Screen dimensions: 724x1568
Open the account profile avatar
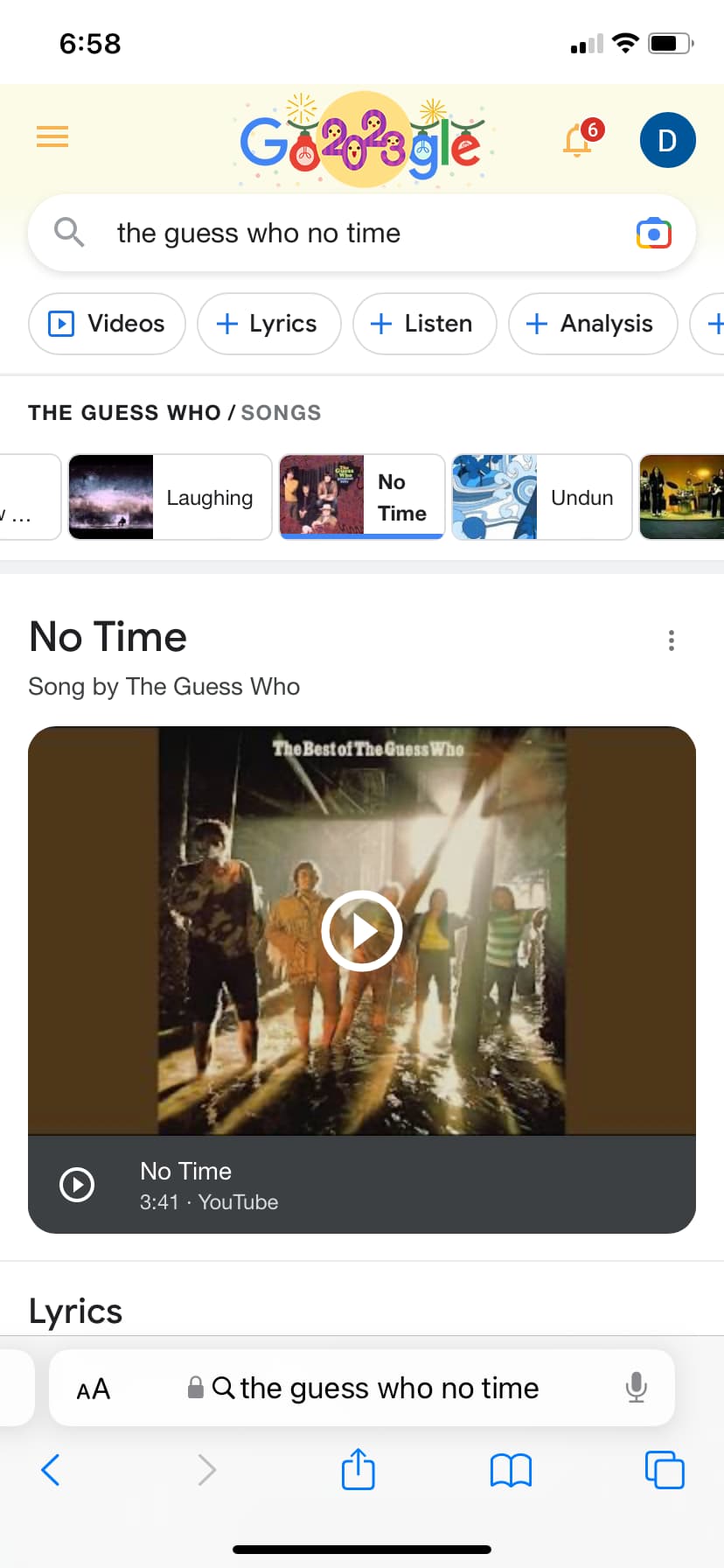667,140
